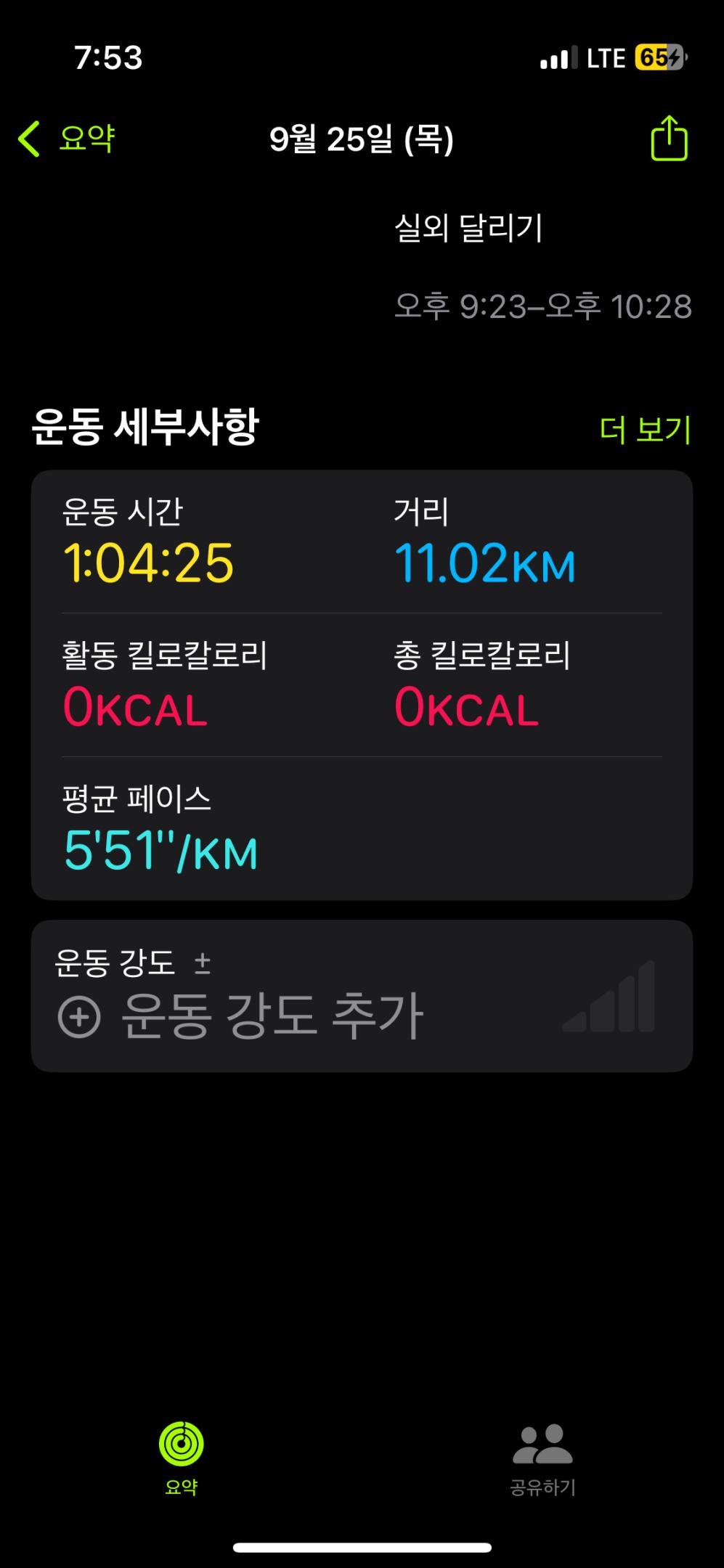
Task: Open the 운동 세부사항 stats card
Action: (362, 685)
